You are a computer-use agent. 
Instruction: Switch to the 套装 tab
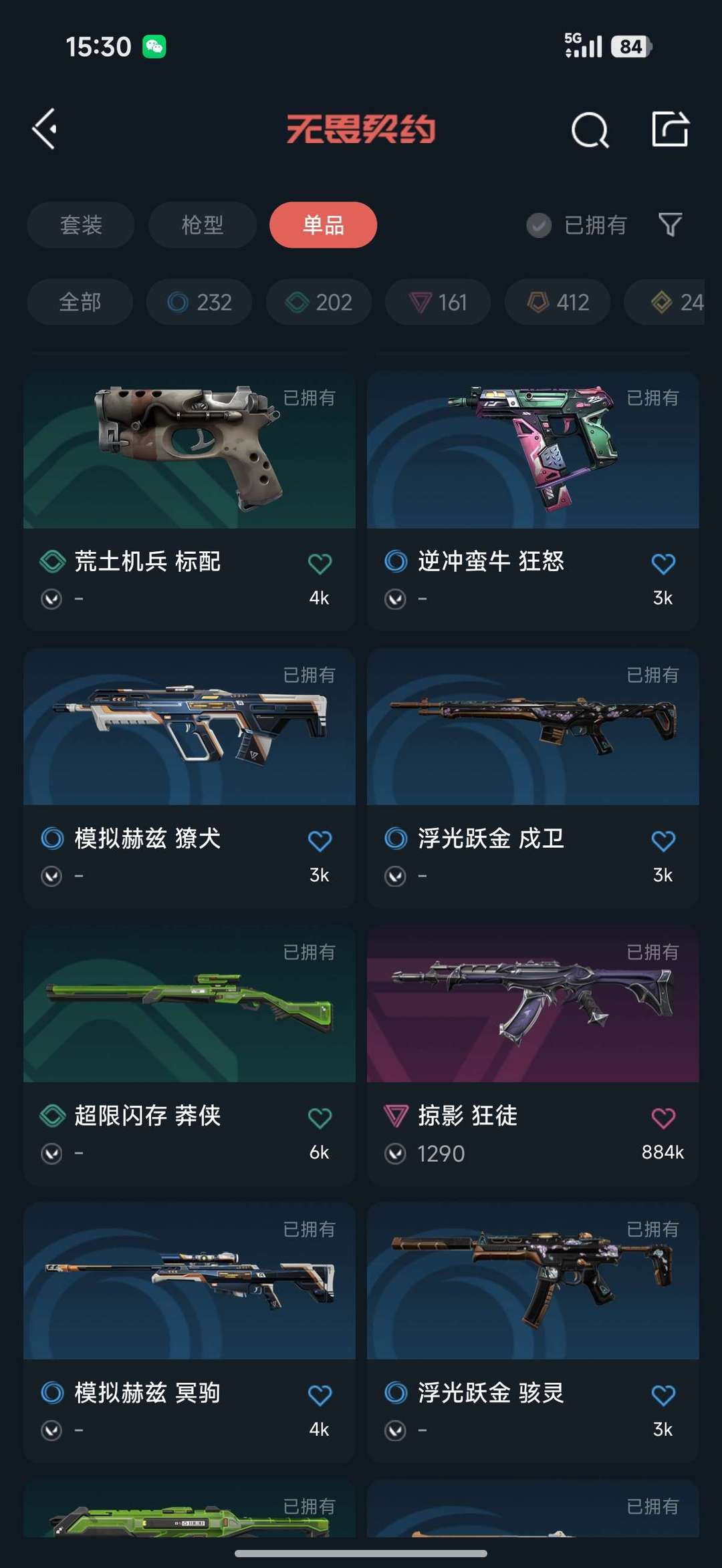click(x=80, y=225)
